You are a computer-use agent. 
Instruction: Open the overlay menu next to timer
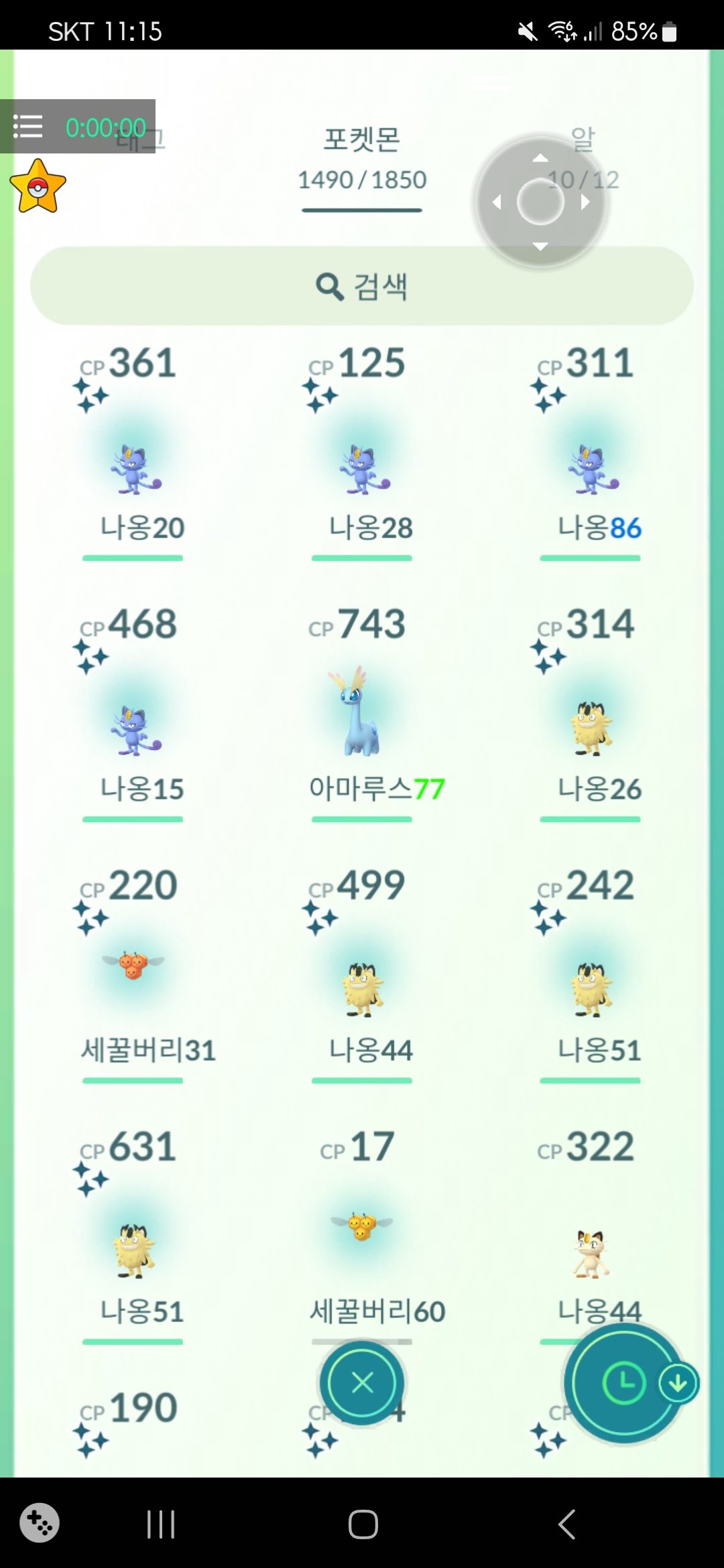pos(28,126)
